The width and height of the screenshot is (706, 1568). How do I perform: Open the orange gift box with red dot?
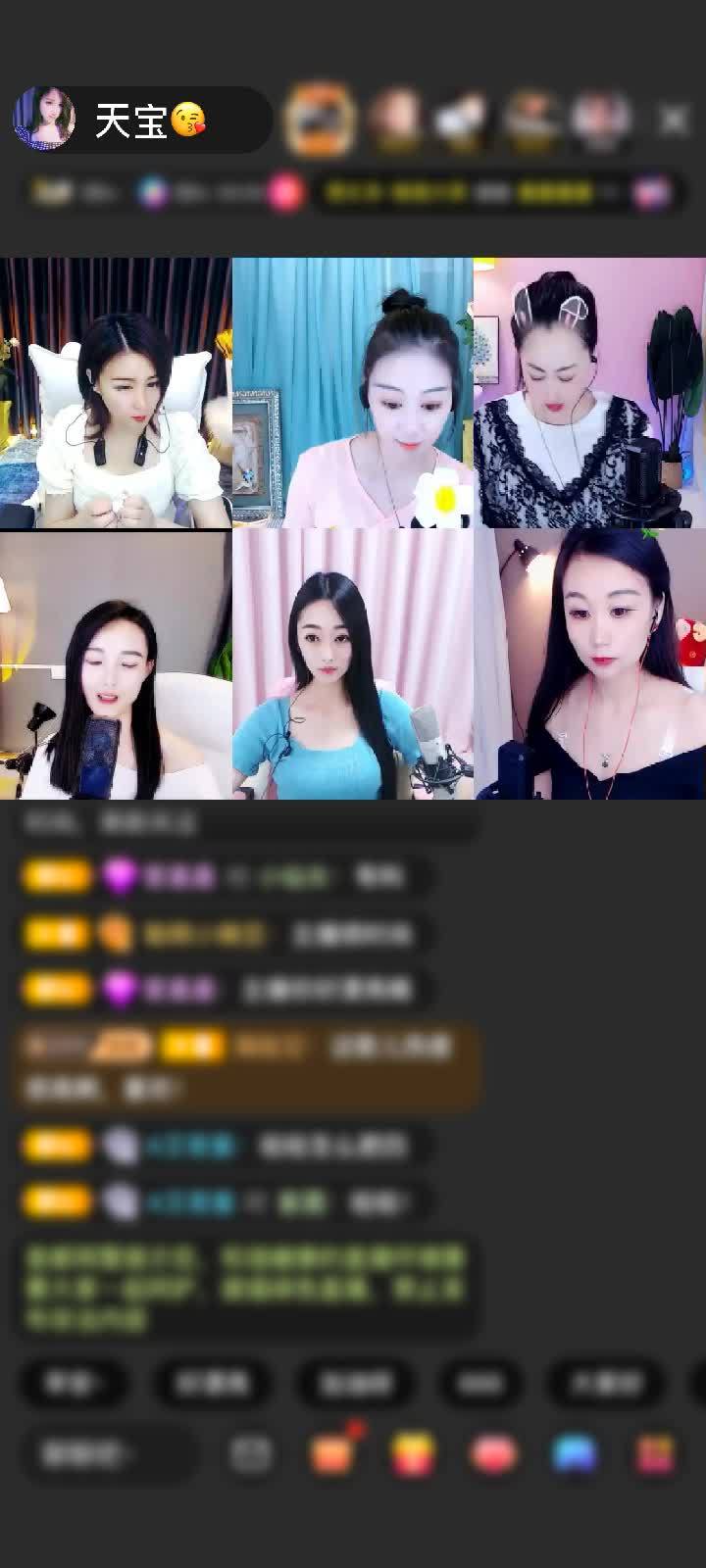pyautogui.click(x=332, y=1454)
